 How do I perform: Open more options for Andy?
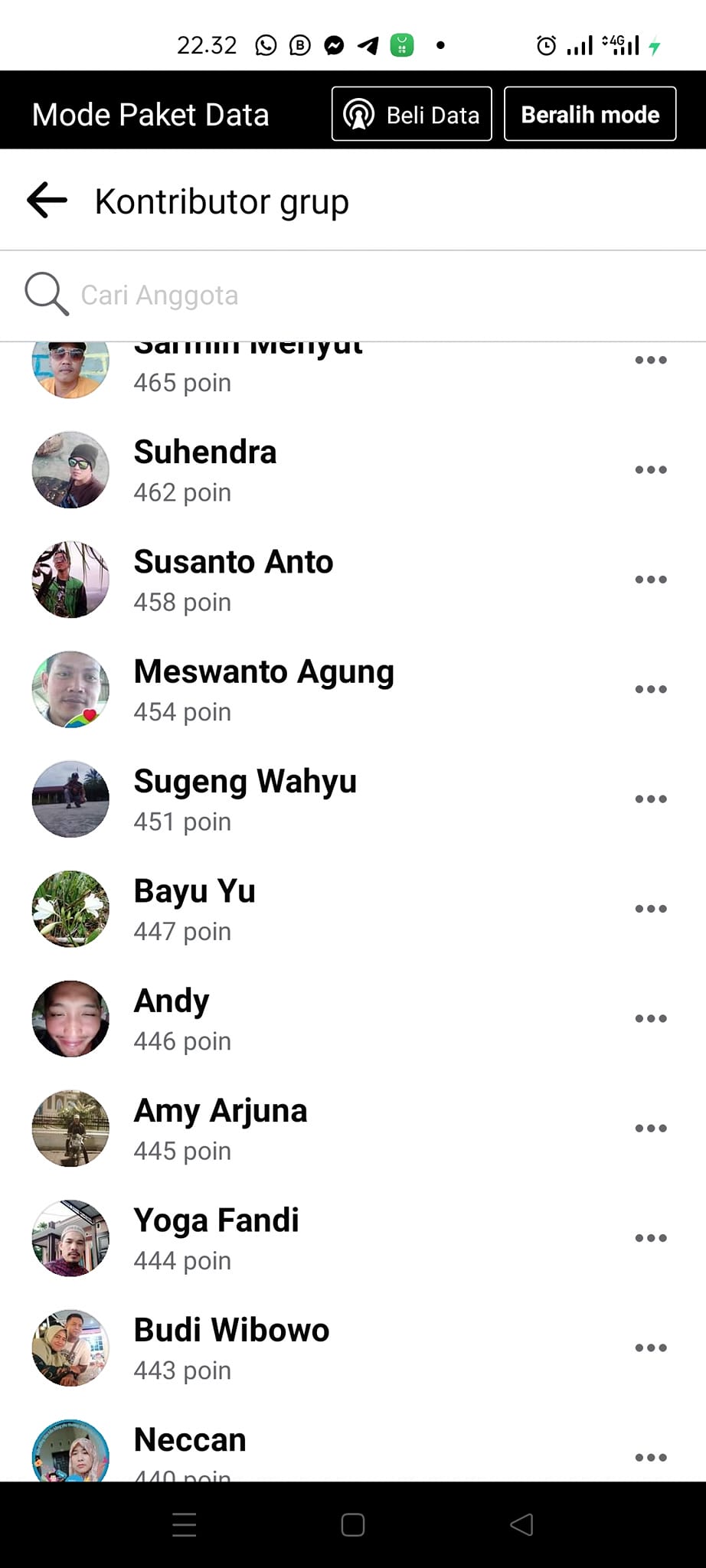click(x=651, y=1018)
